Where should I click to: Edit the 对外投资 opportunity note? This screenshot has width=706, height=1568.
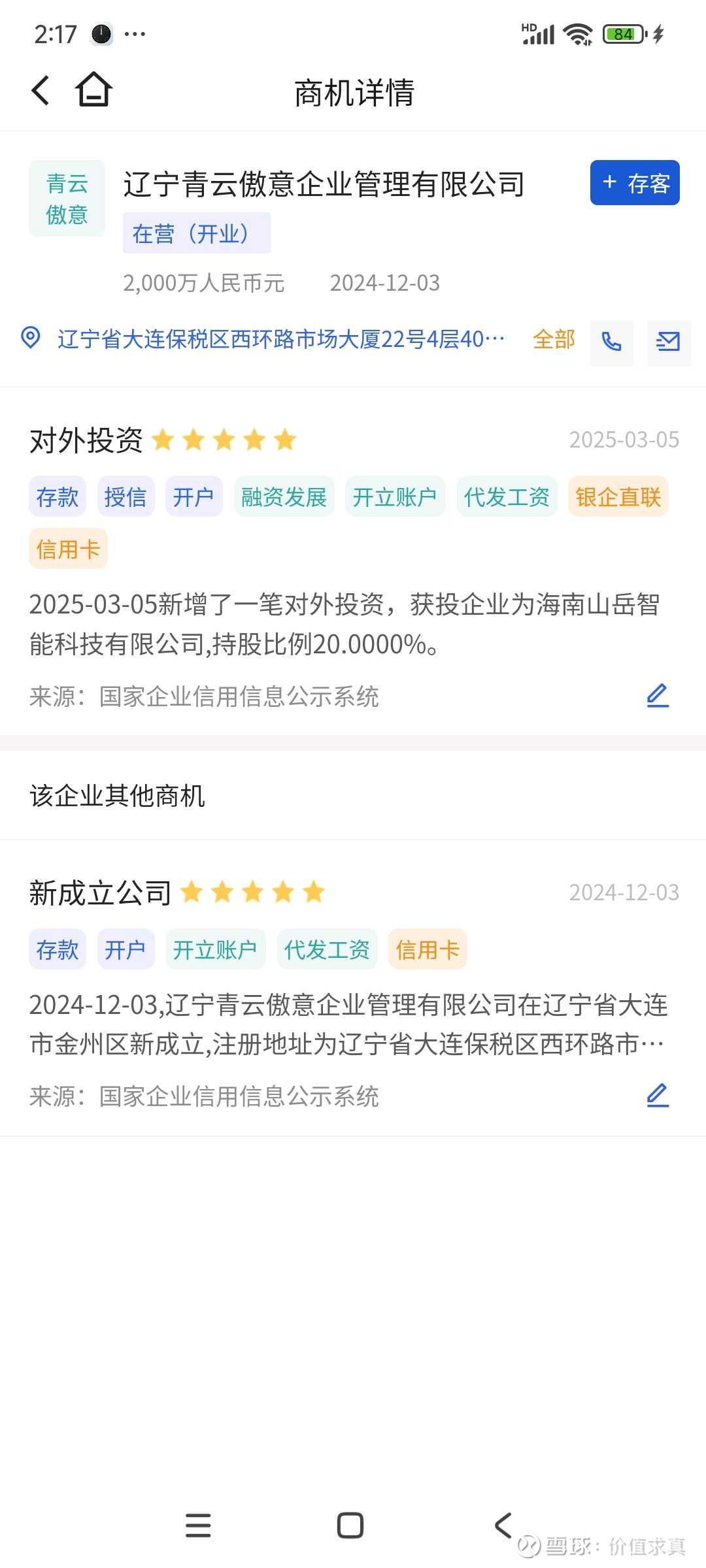tap(658, 696)
